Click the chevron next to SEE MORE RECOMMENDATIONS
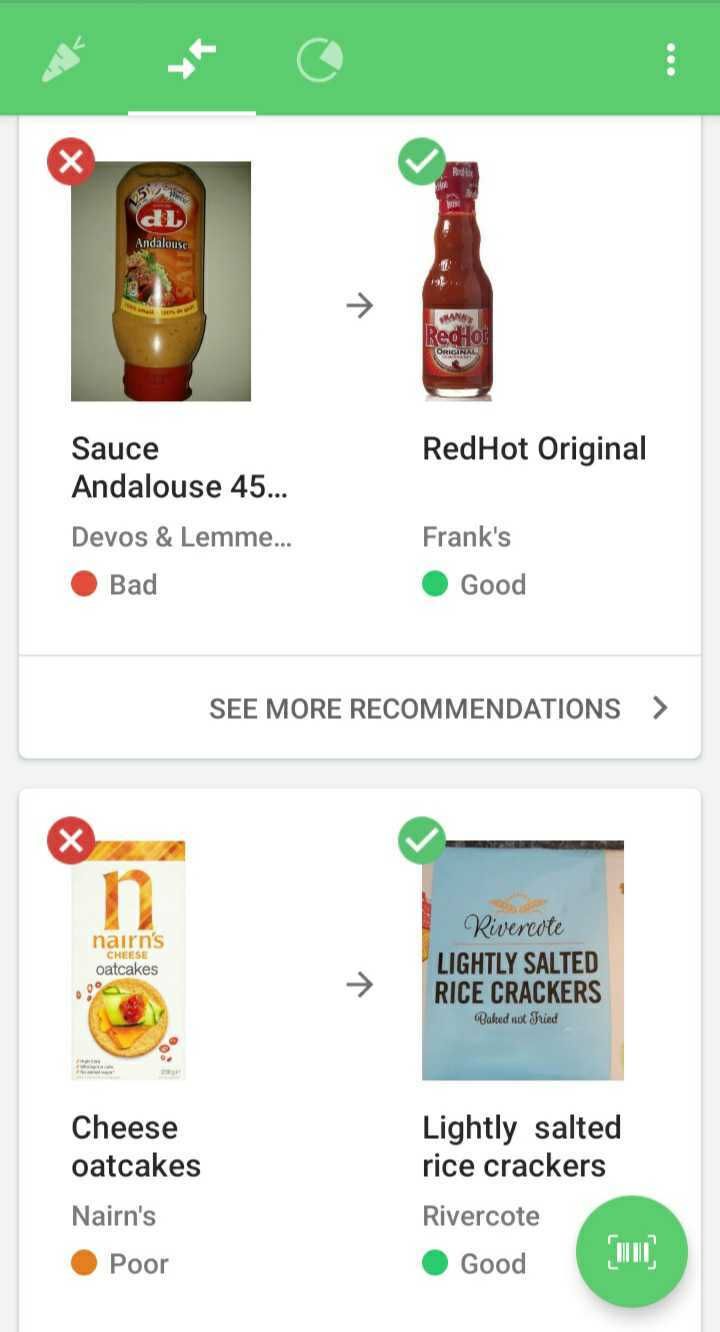This screenshot has height=1332, width=720. [x=660, y=707]
